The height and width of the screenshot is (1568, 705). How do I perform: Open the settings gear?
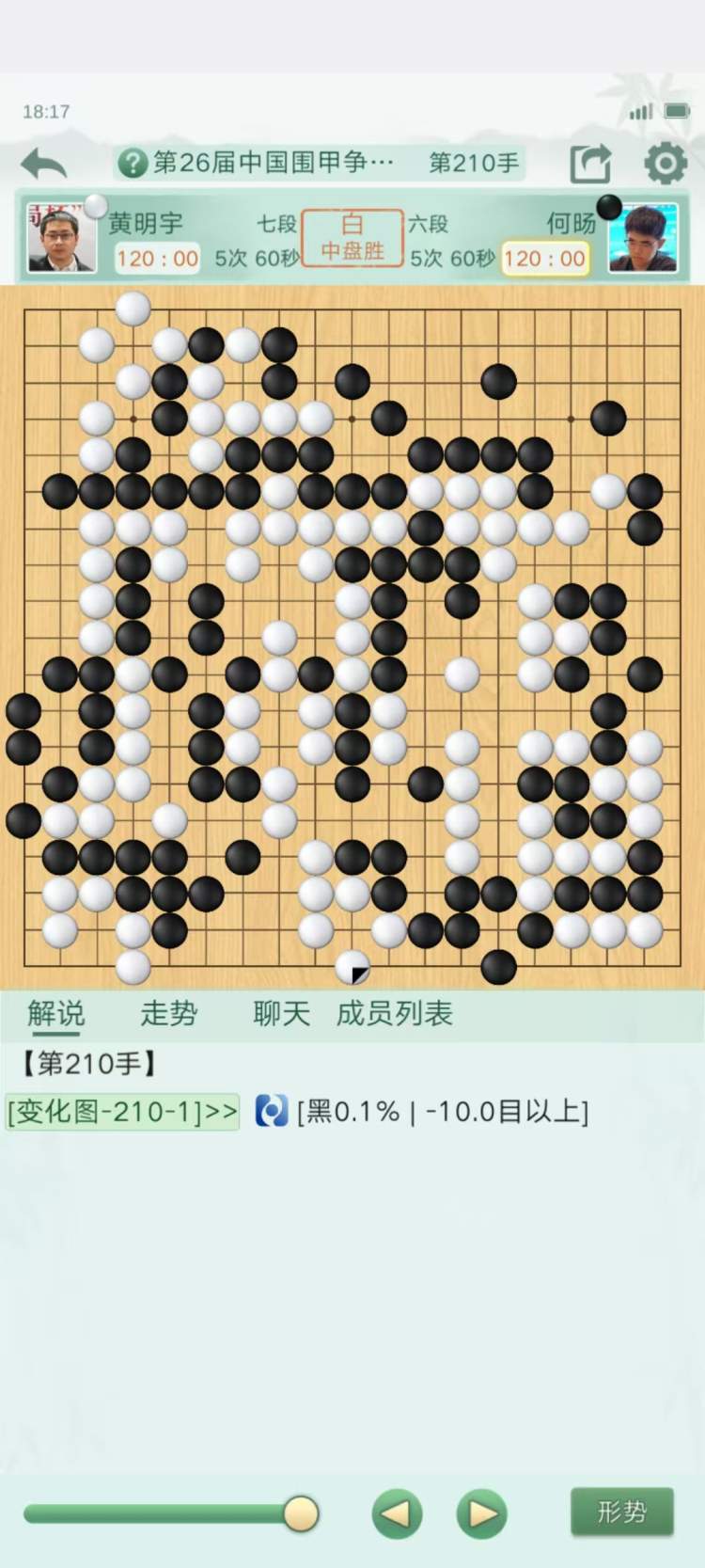point(665,164)
